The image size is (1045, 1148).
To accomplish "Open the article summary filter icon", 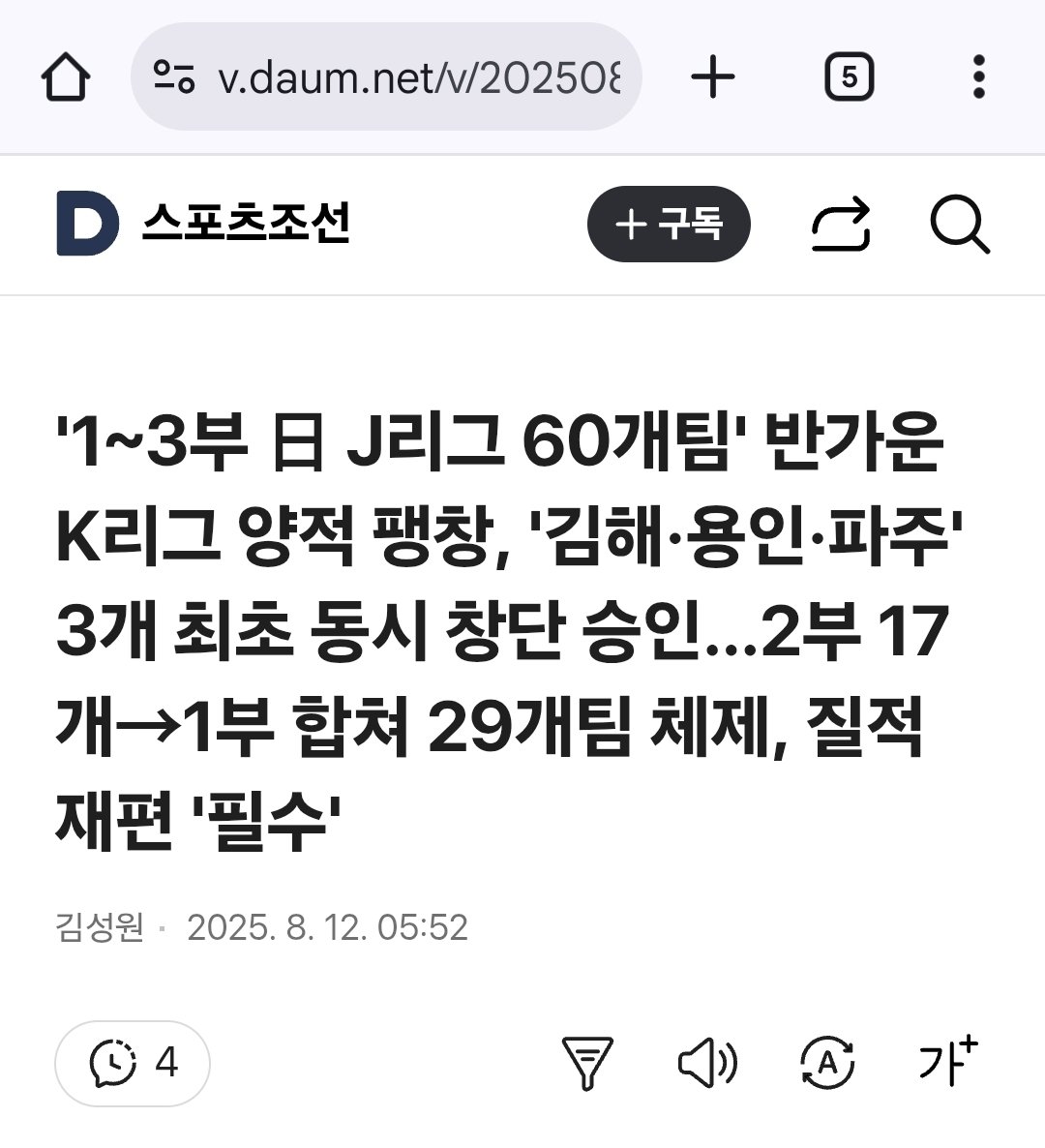I will coord(586,1063).
